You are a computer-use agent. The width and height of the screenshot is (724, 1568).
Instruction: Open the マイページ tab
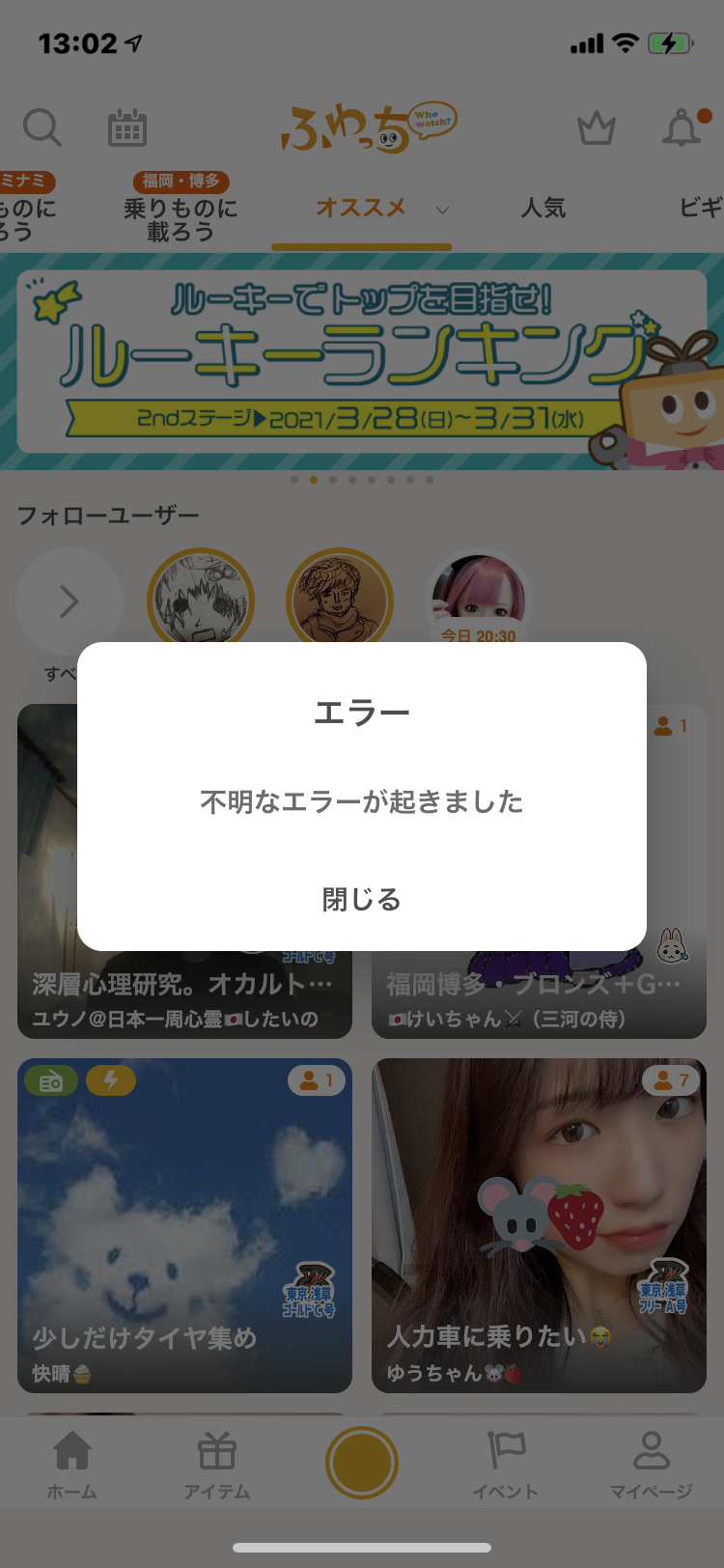coord(651,1464)
